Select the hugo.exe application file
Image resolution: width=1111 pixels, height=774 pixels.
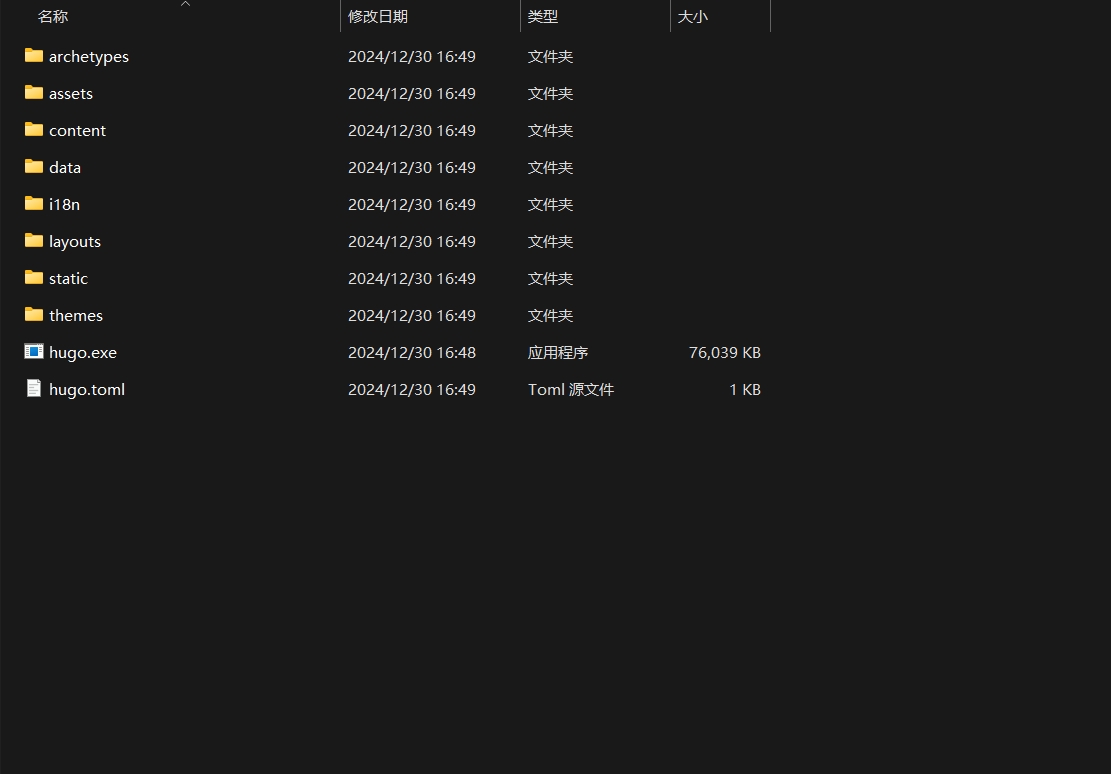click(82, 353)
